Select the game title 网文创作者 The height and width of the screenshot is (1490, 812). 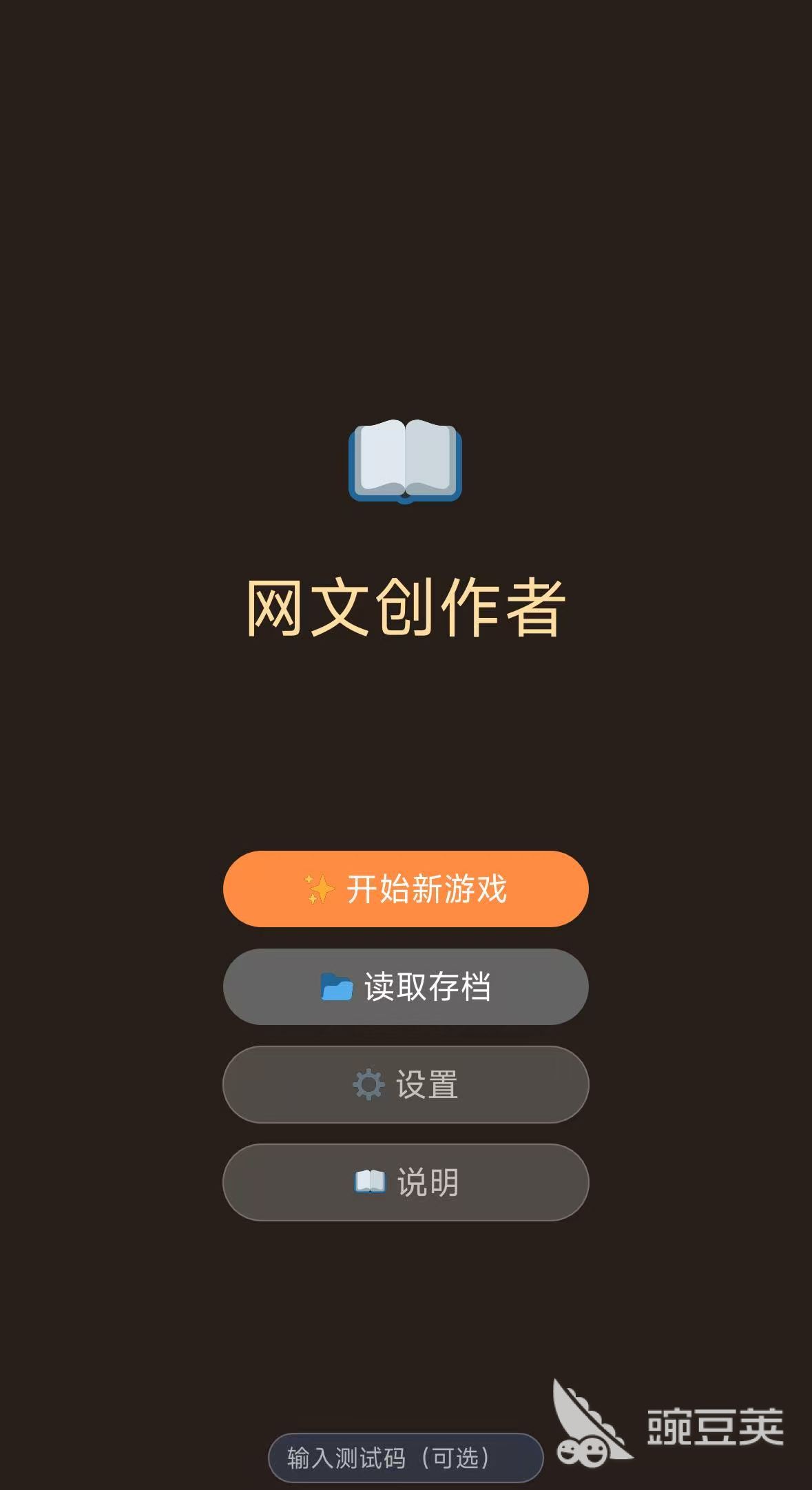point(406,606)
